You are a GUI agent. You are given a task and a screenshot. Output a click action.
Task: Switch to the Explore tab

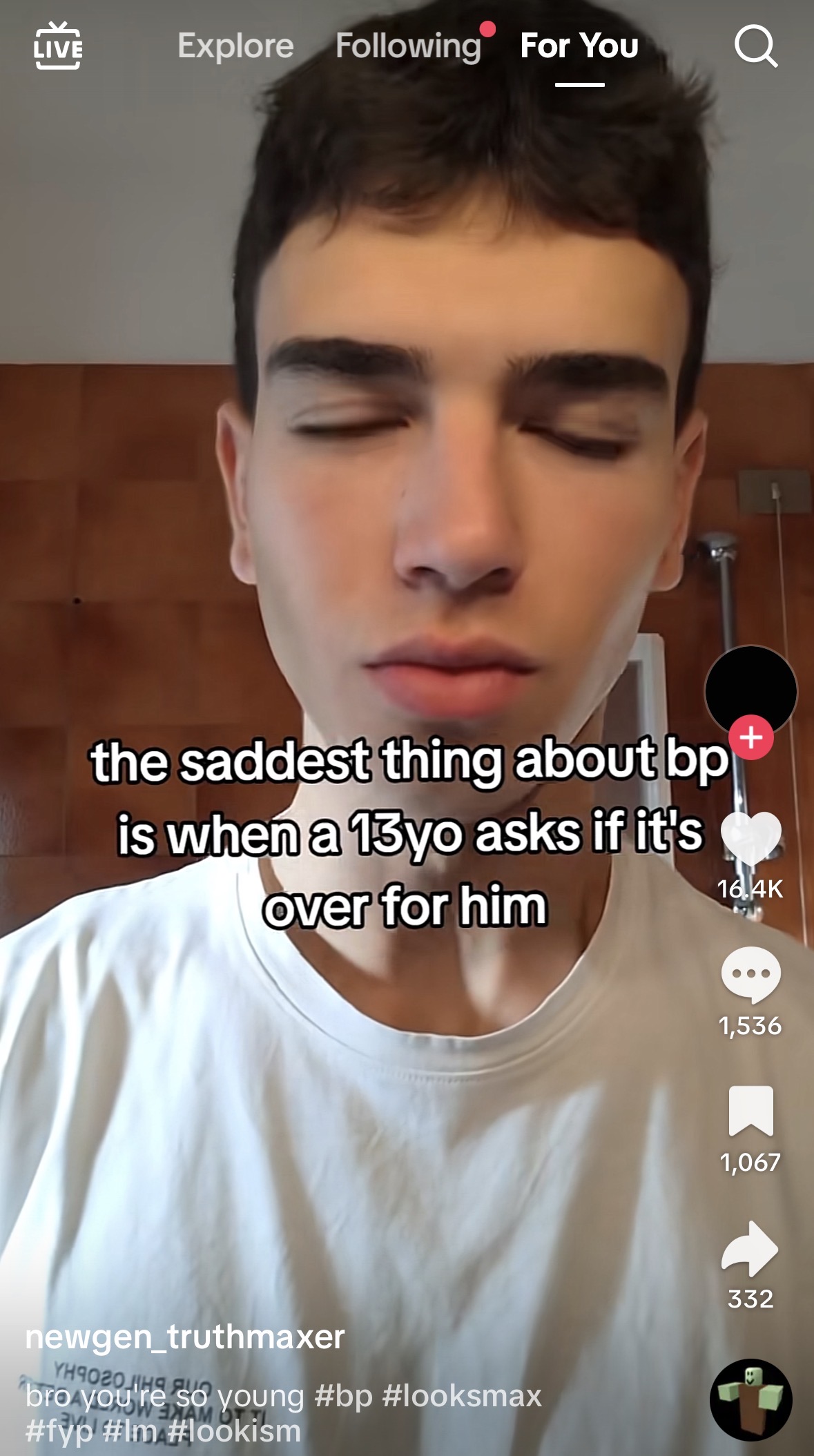coord(235,46)
